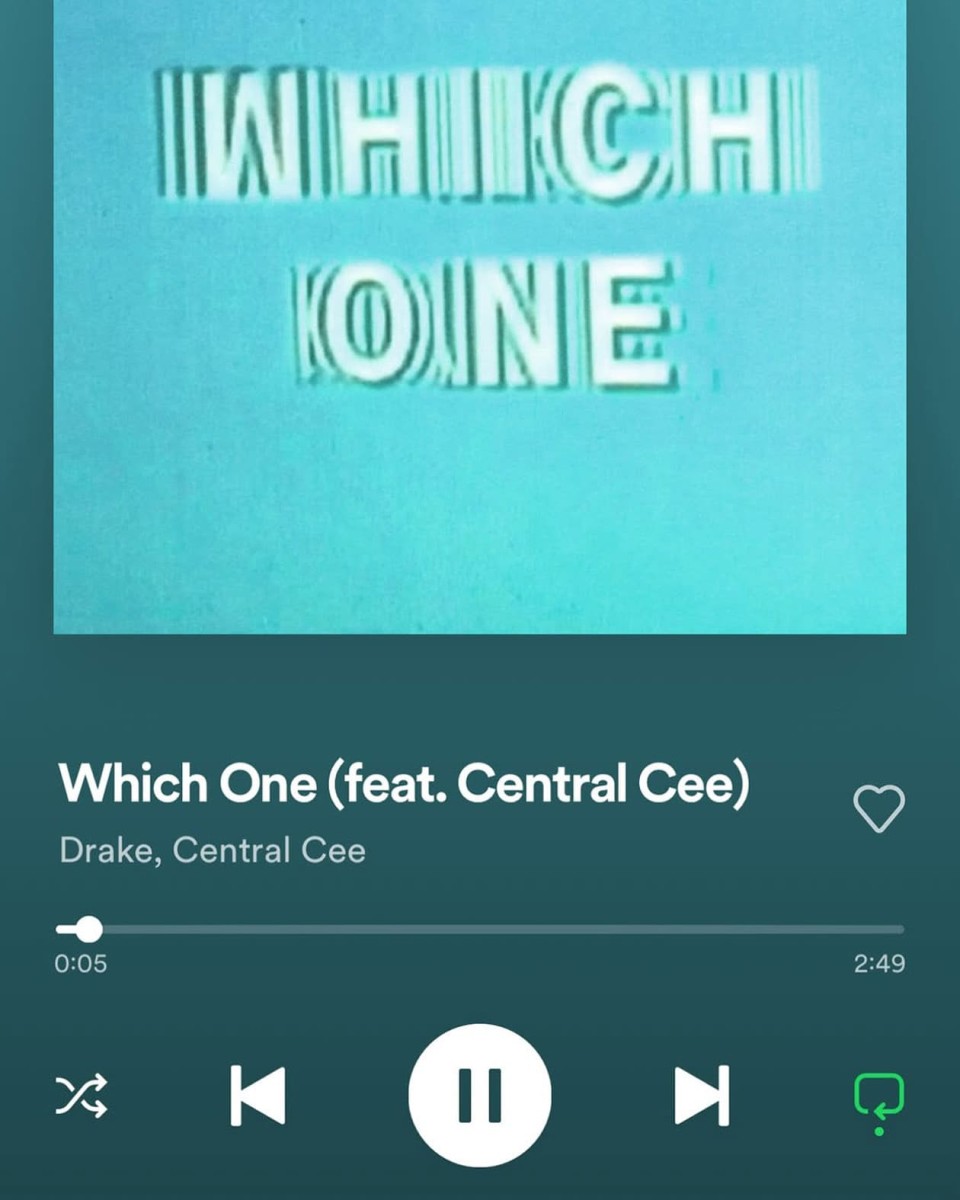This screenshot has height=1200, width=960.
Task: Open the artist line Drake, Central Cee
Action: [212, 851]
